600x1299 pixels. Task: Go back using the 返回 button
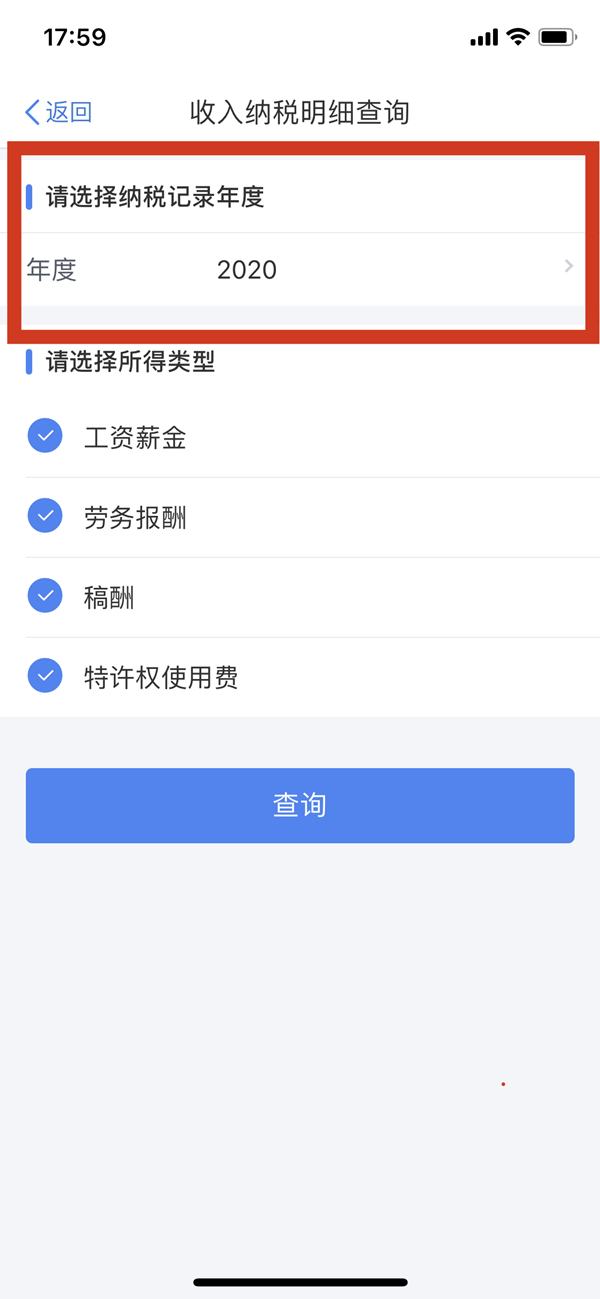(58, 112)
